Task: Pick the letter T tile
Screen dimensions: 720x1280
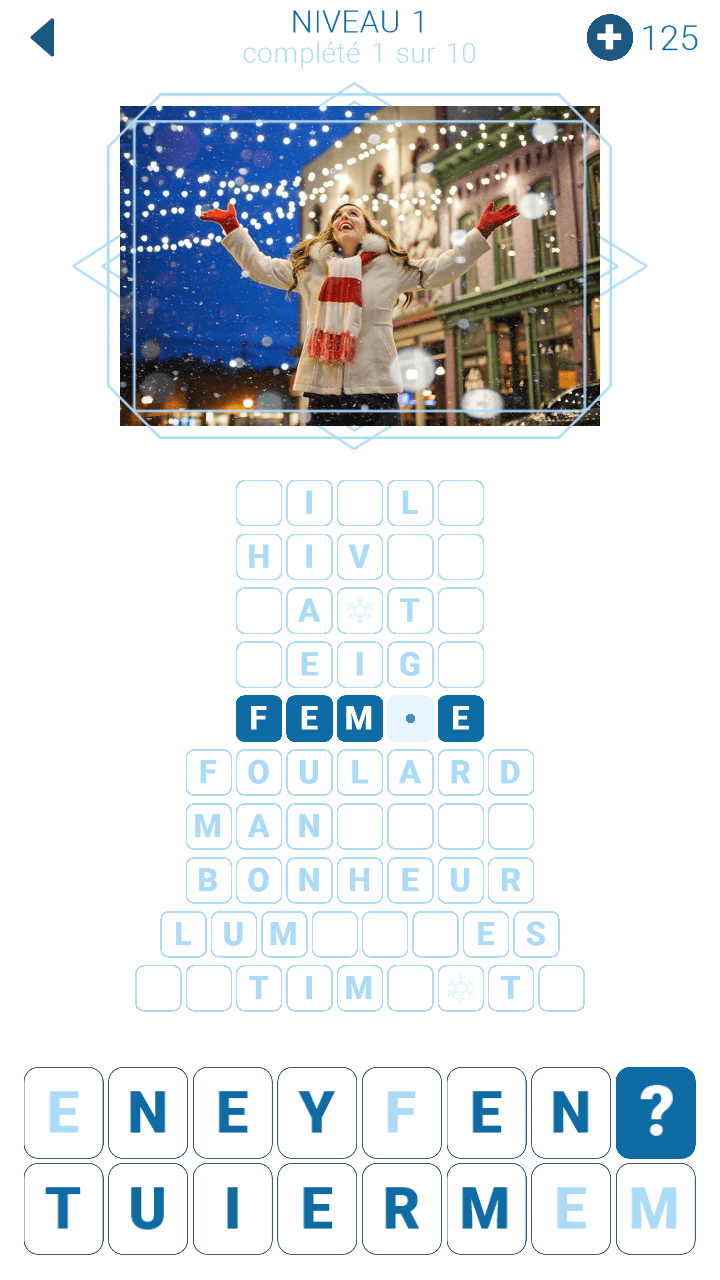Action: 64,1208
